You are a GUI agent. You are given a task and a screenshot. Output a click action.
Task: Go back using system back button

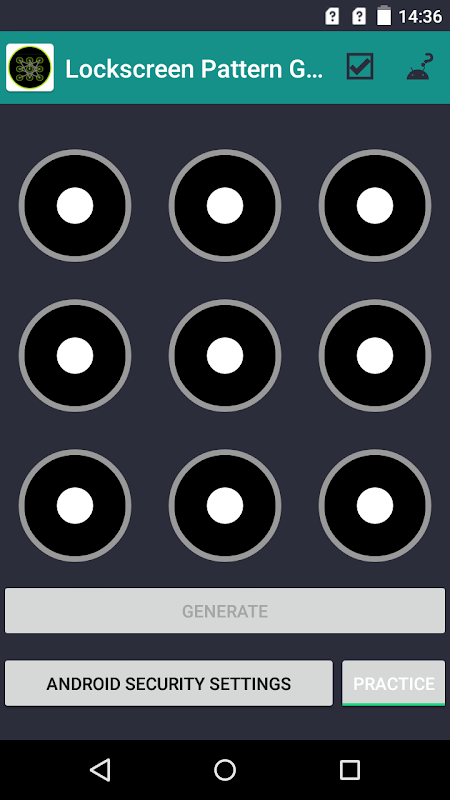pyautogui.click(x=100, y=770)
